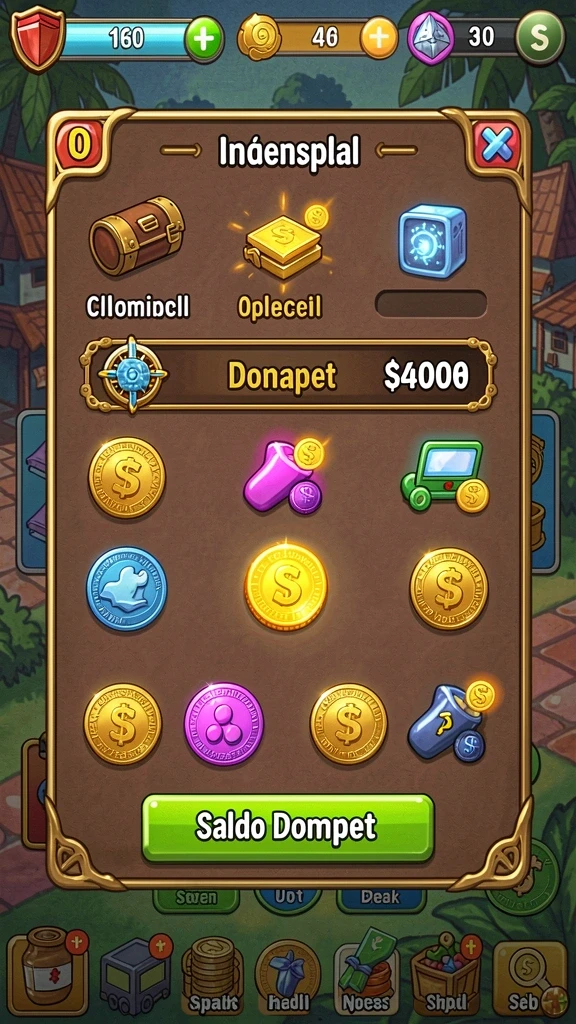Open the Shpll basket in bottom bar
This screenshot has width=576, height=1024.
coord(446,974)
